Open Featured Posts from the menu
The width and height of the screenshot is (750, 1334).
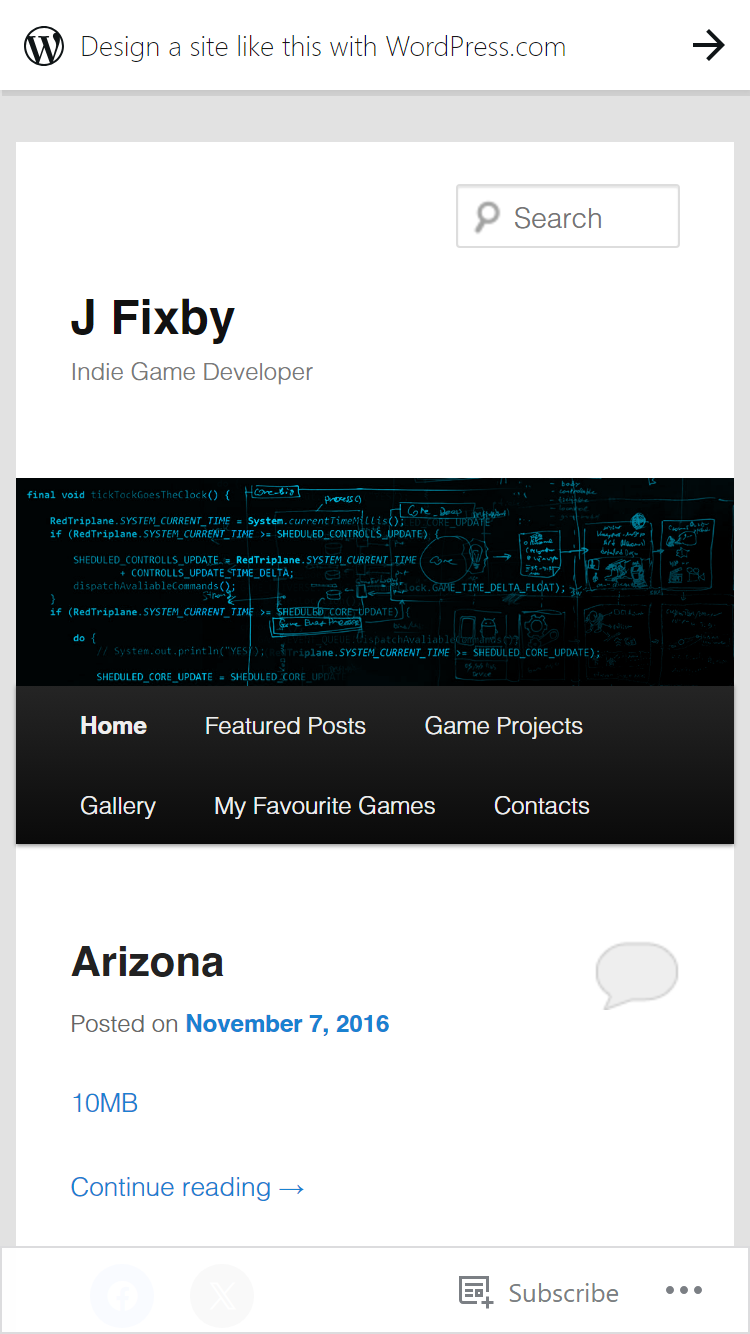pos(285,726)
